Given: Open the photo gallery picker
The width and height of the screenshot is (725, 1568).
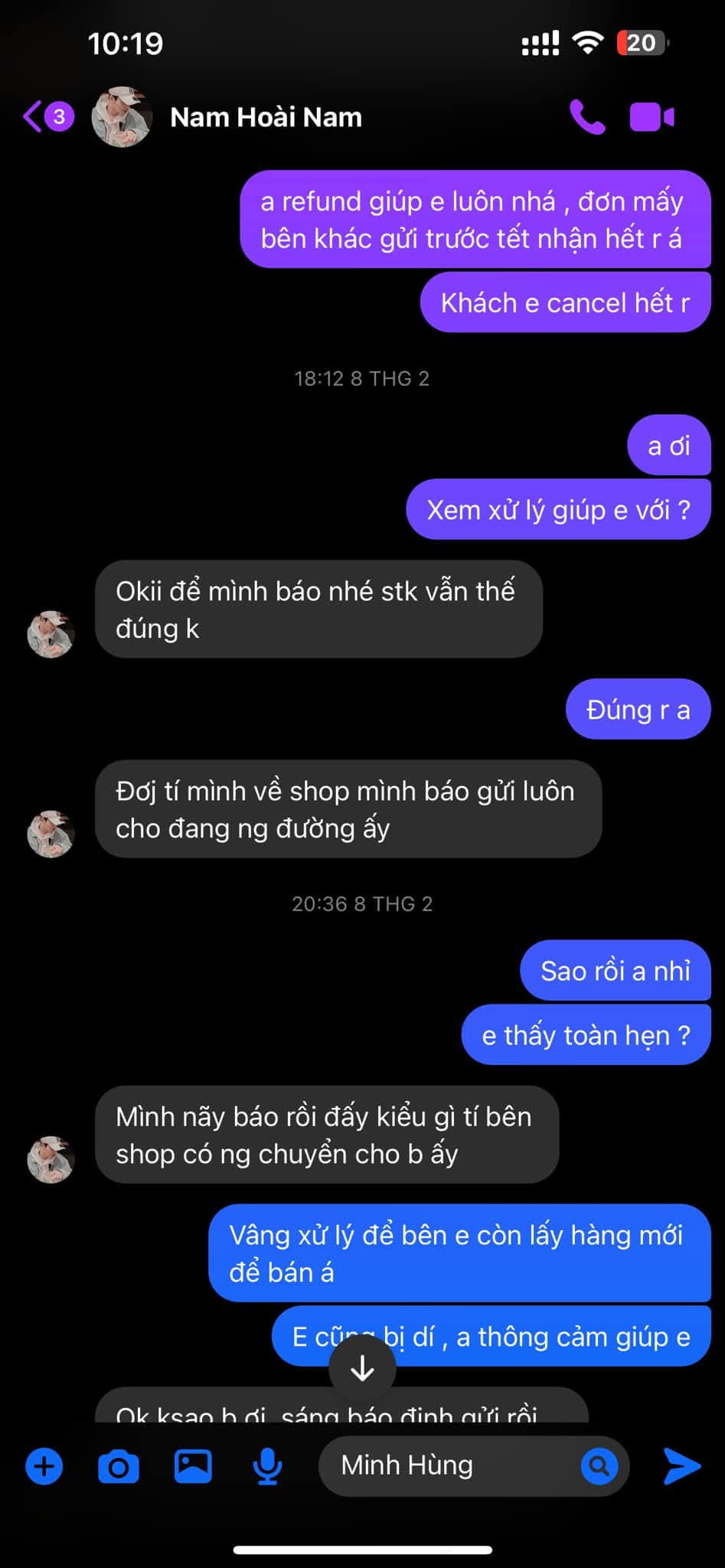Looking at the screenshot, I should (x=193, y=1466).
